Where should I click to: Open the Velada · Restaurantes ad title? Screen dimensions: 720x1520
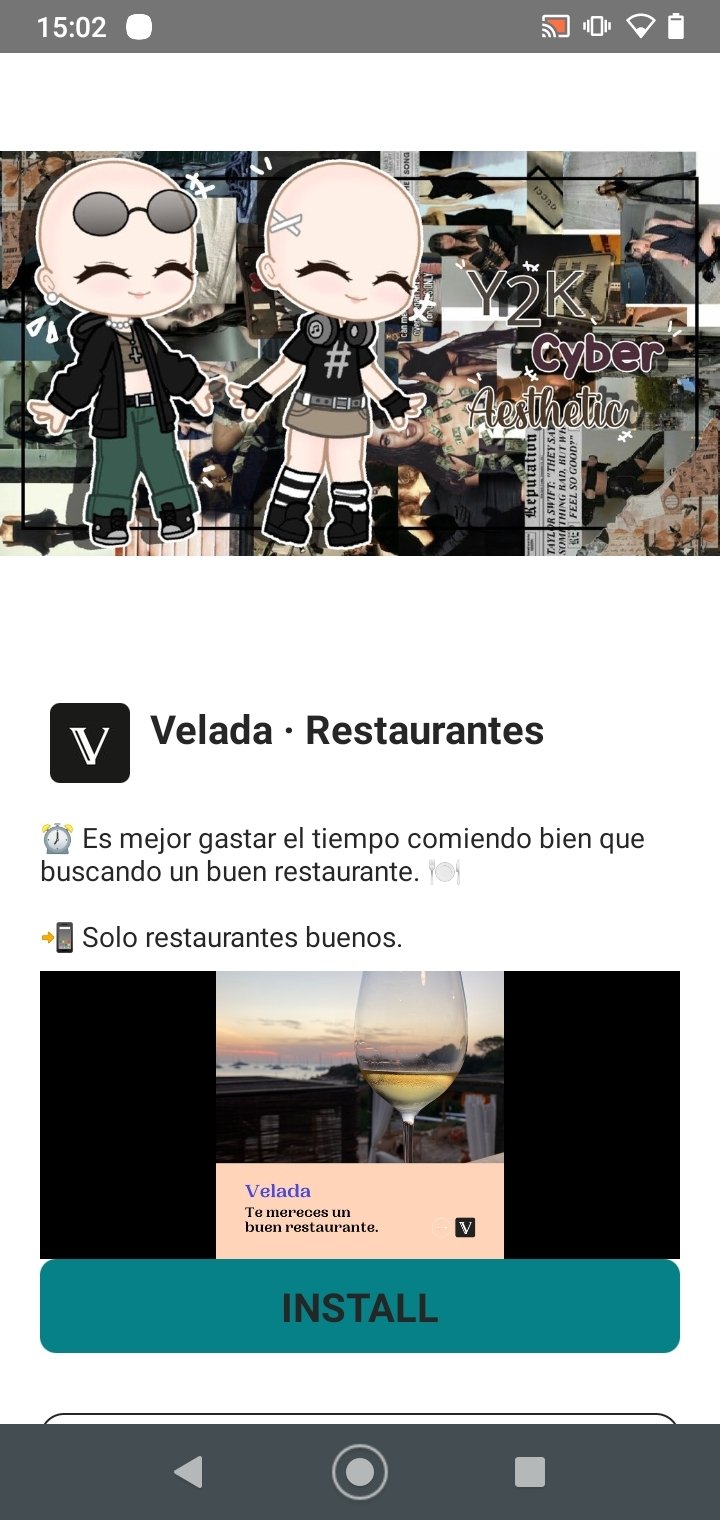click(346, 731)
